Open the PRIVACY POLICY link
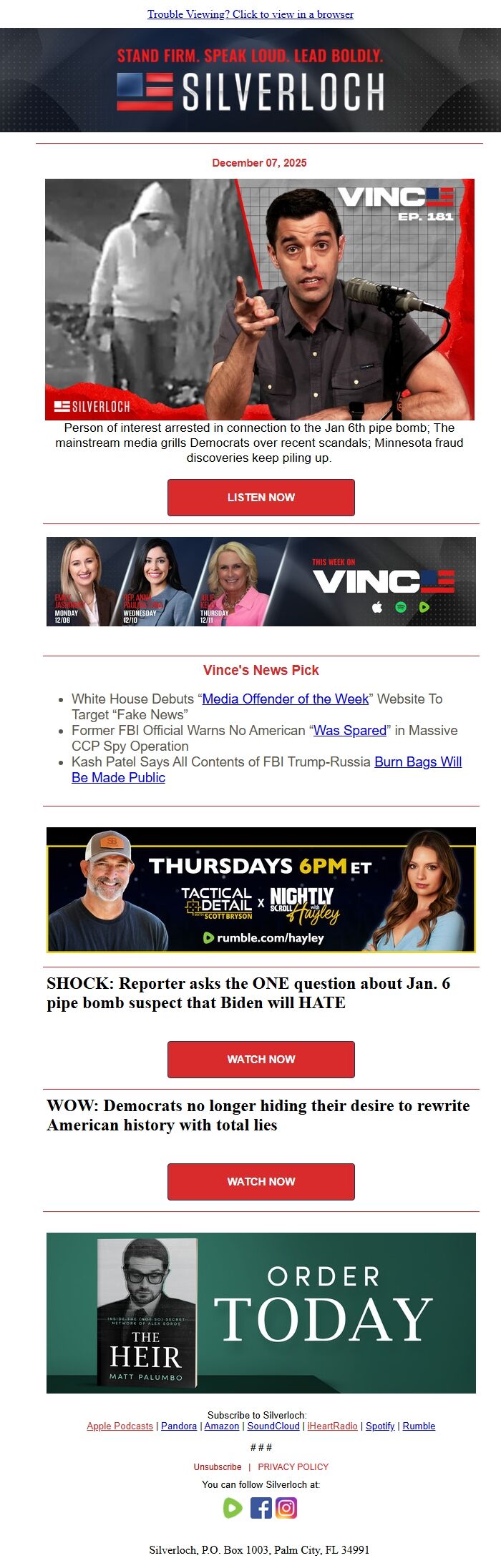The image size is (501, 1568). [x=293, y=1466]
